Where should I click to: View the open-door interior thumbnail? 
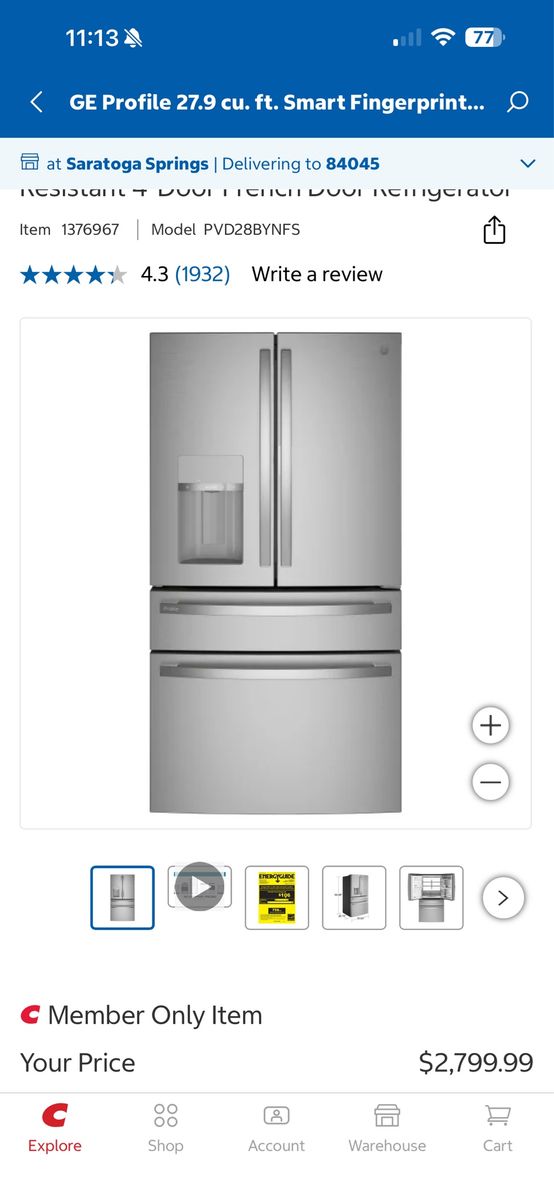click(x=431, y=897)
